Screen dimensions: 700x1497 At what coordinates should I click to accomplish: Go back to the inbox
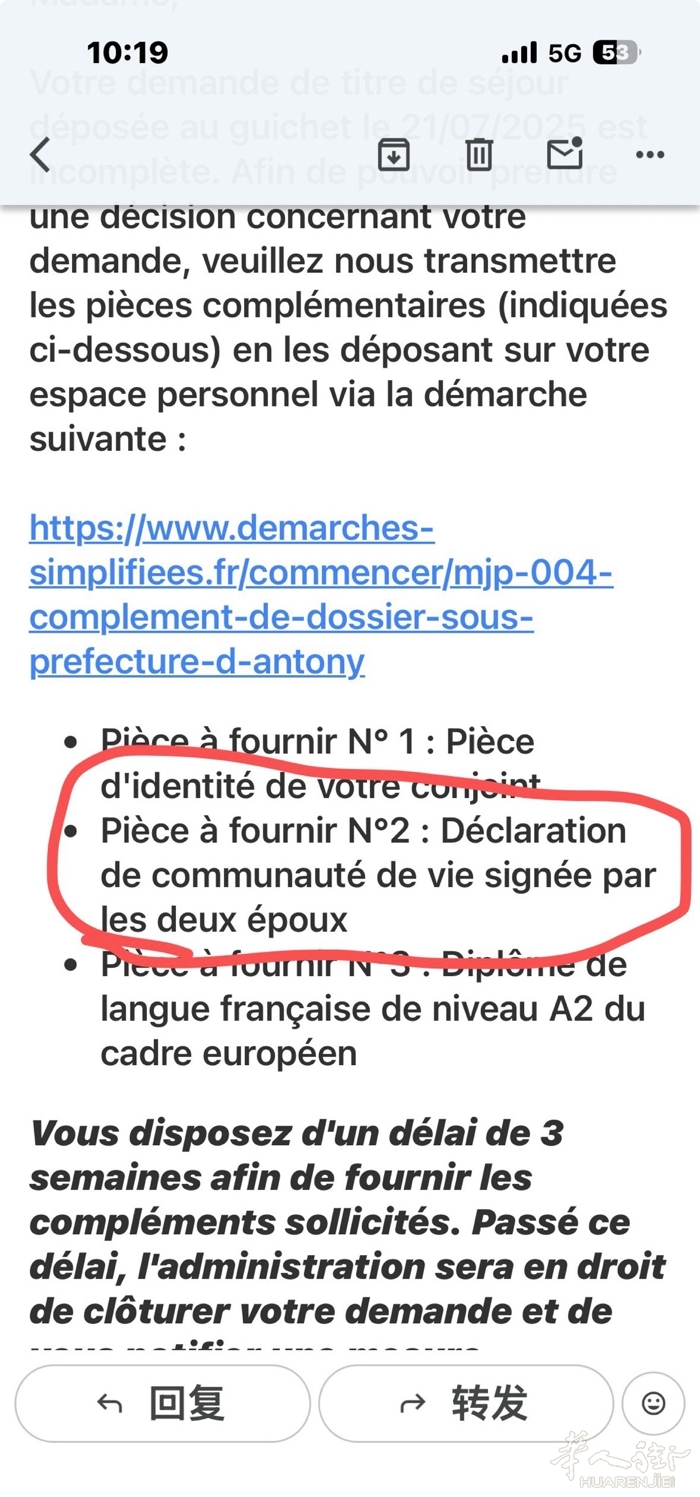click(40, 155)
